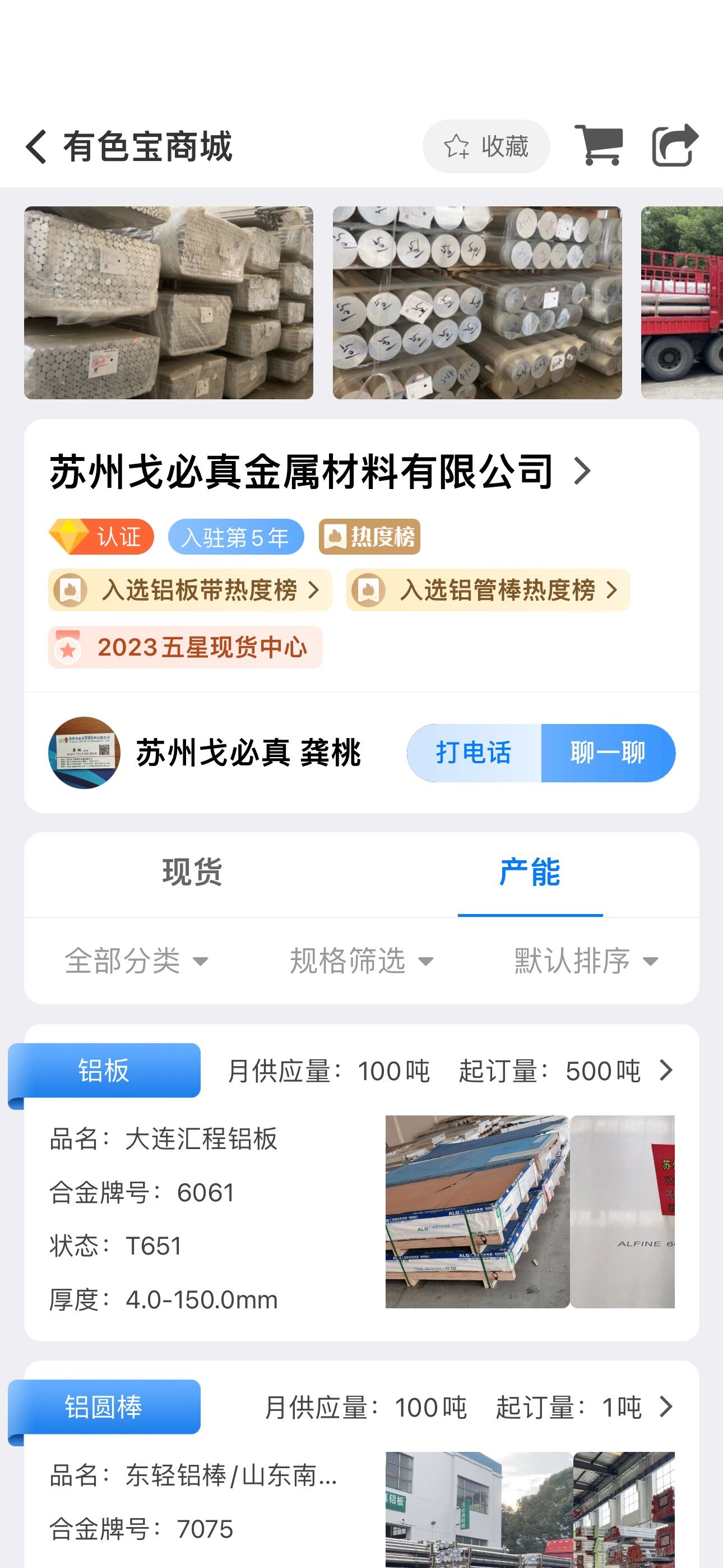Tap 收藏 to favorite this shop
The width and height of the screenshot is (723, 1568).
click(486, 146)
